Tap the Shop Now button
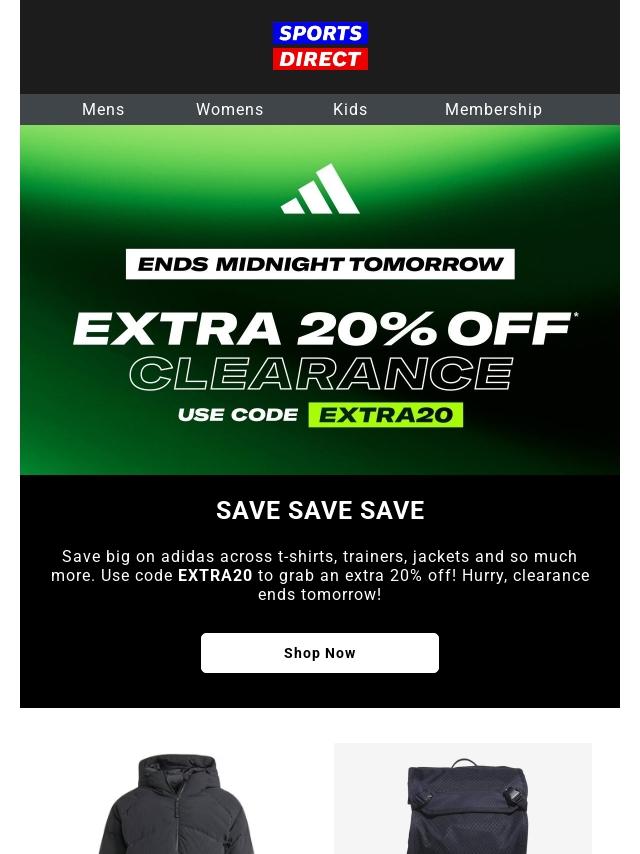Viewport: 640px width, 854px height. point(319,653)
